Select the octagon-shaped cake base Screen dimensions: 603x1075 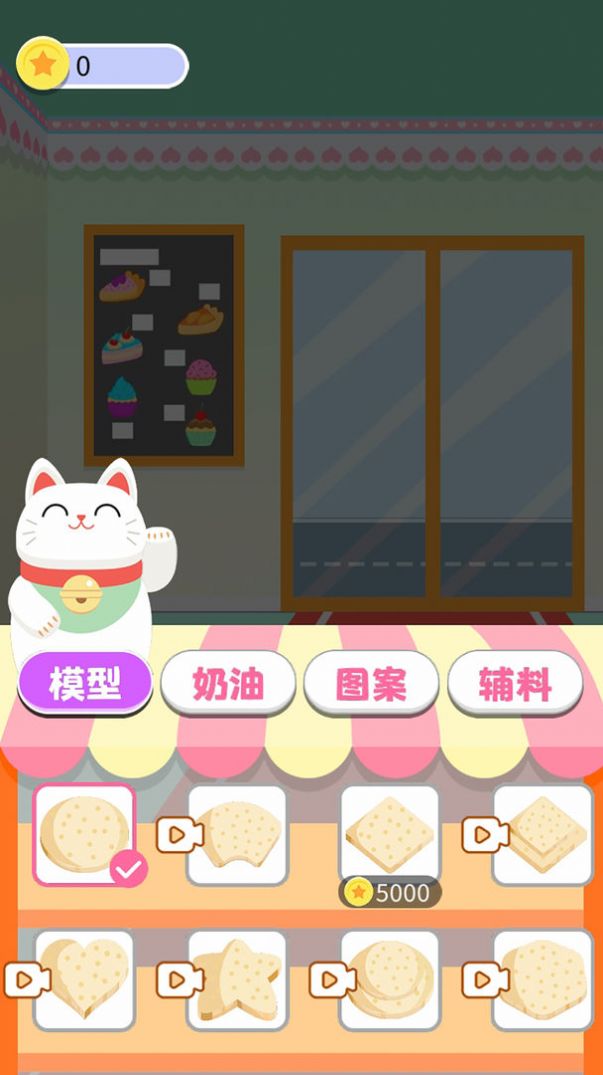pos(543,980)
